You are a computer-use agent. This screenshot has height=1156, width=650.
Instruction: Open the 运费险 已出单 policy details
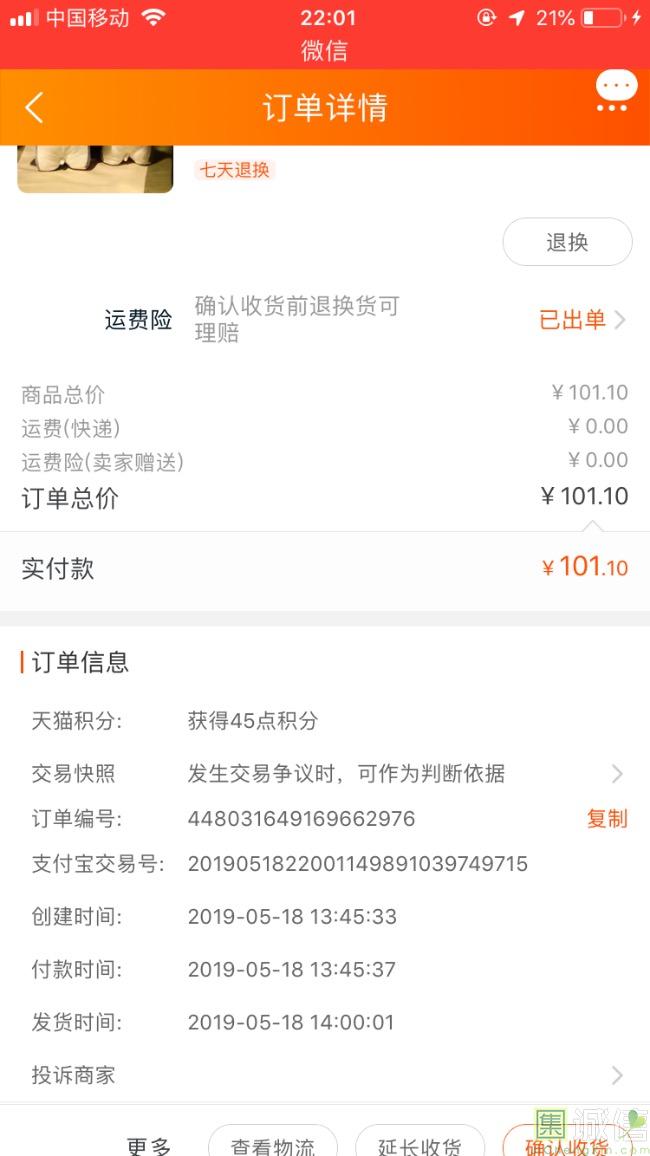tap(582, 320)
